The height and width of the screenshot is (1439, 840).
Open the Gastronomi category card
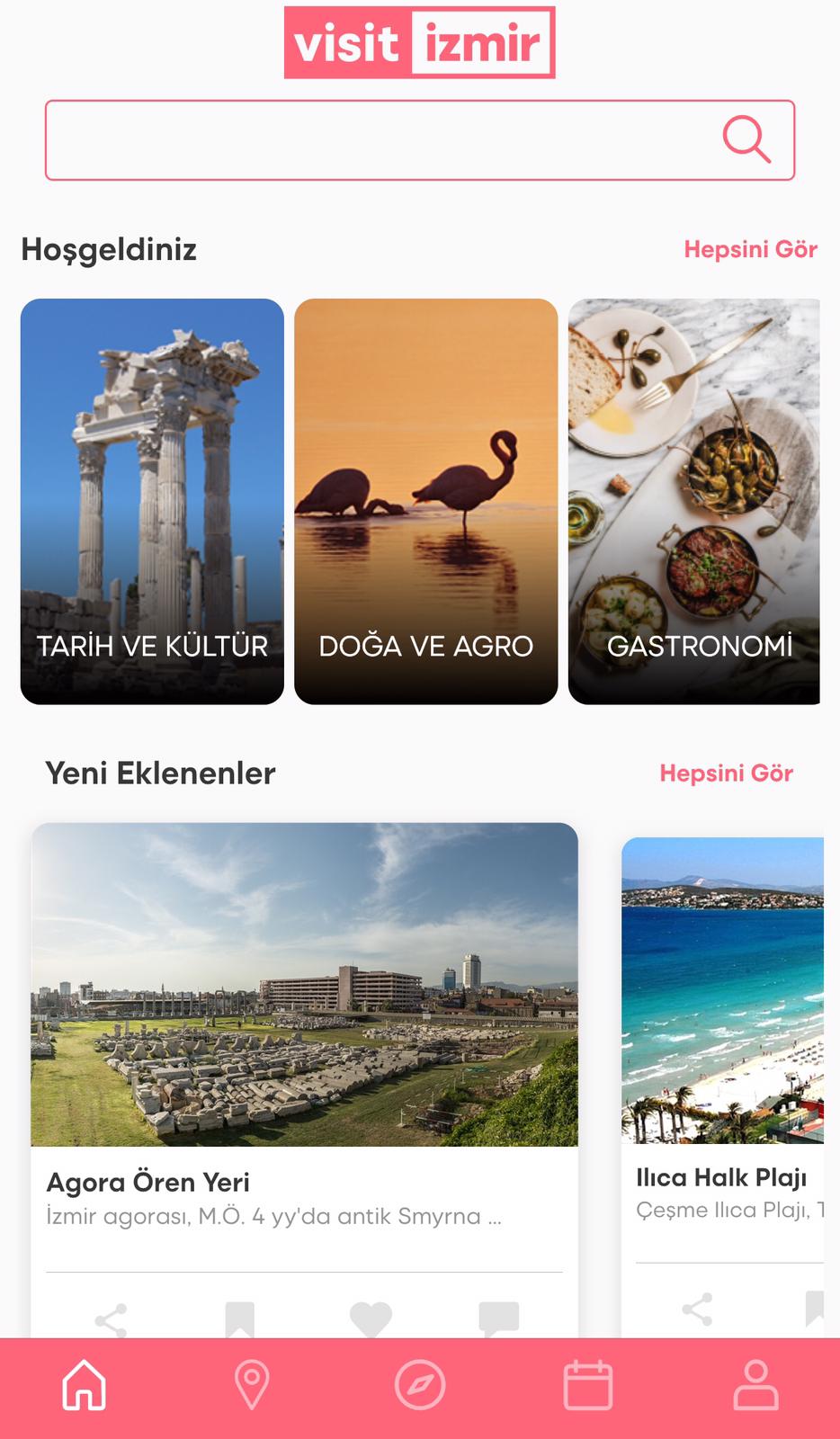click(694, 501)
